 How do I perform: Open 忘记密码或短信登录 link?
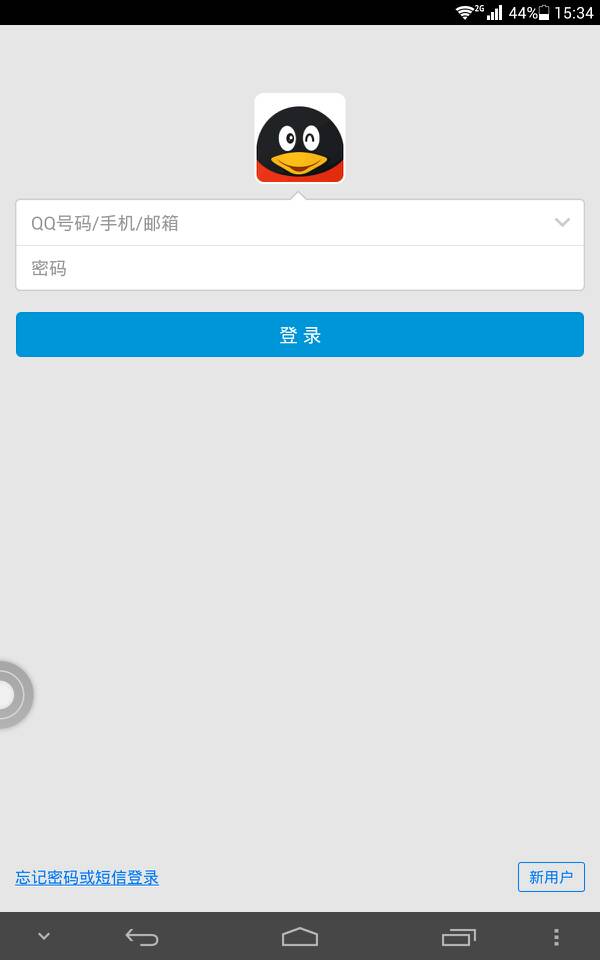point(87,878)
